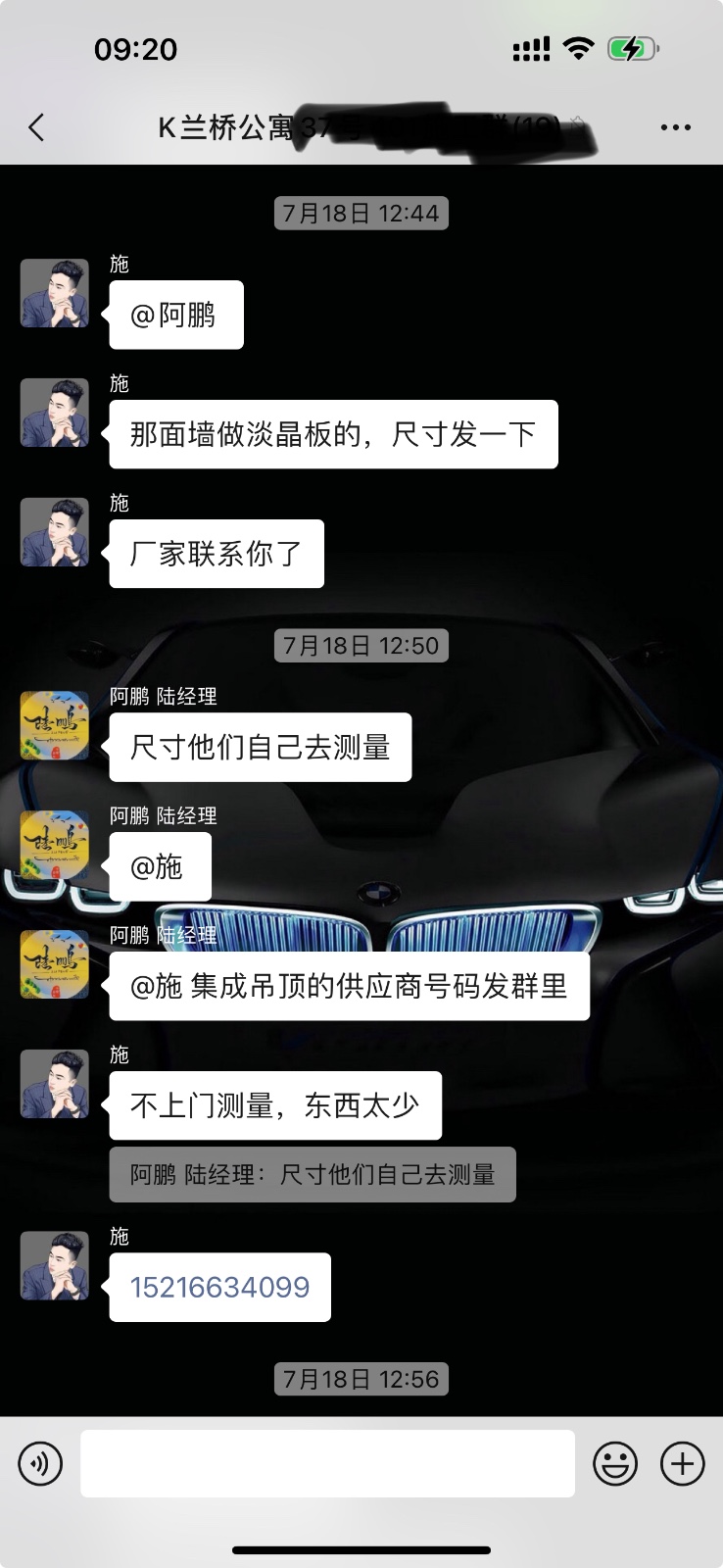Go back to the chat list
The height and width of the screenshot is (1568, 723).
point(37,127)
